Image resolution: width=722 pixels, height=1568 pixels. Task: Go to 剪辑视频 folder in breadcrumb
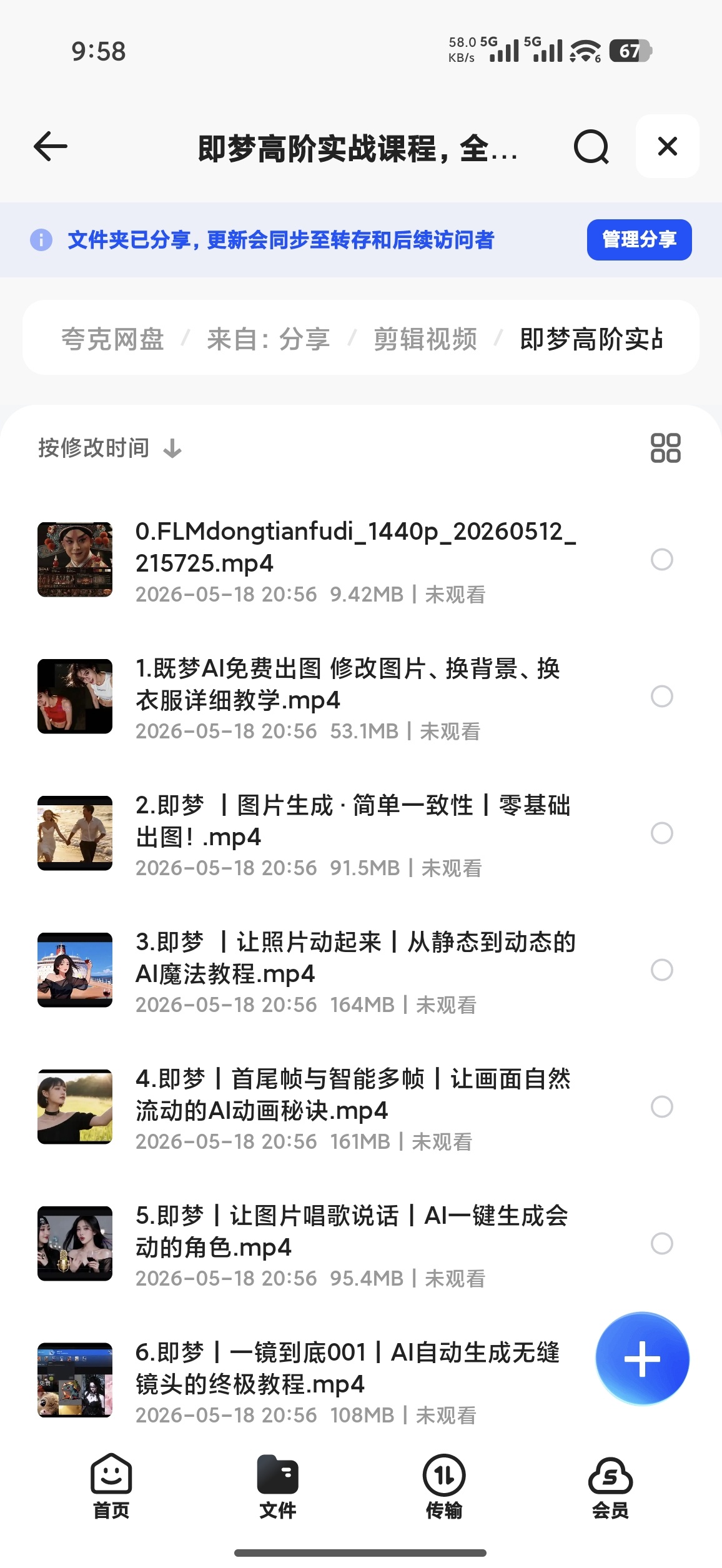pyautogui.click(x=425, y=339)
